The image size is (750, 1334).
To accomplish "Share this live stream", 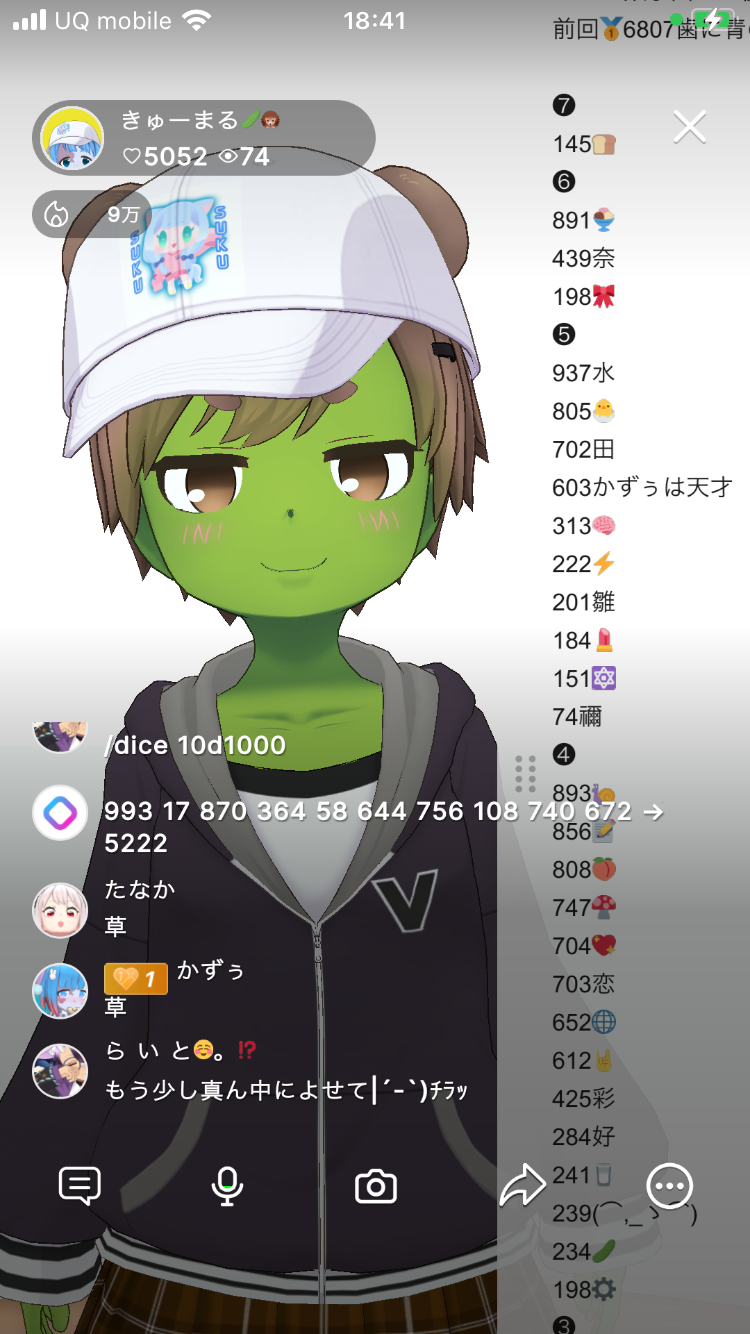I will click(522, 1186).
